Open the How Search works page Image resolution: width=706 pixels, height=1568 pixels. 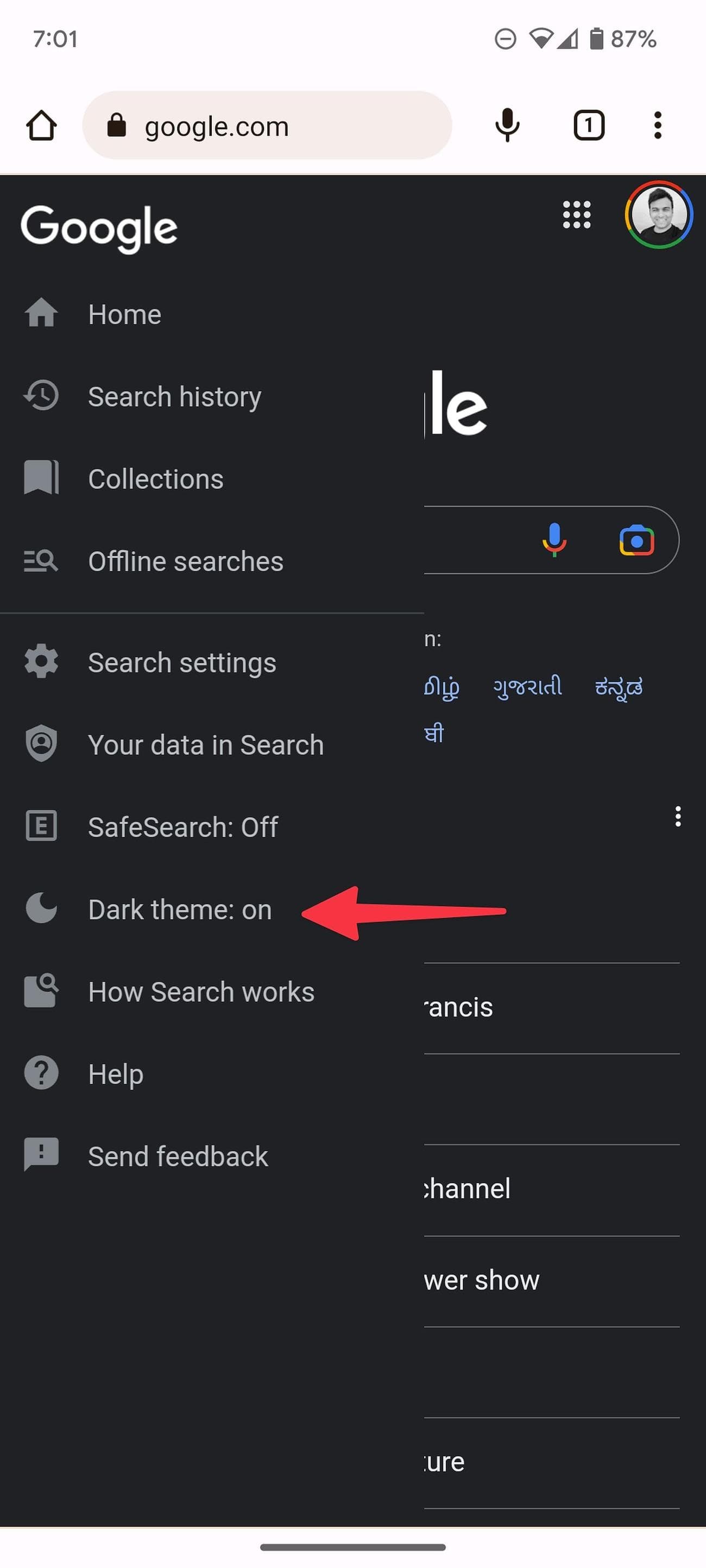(201, 991)
